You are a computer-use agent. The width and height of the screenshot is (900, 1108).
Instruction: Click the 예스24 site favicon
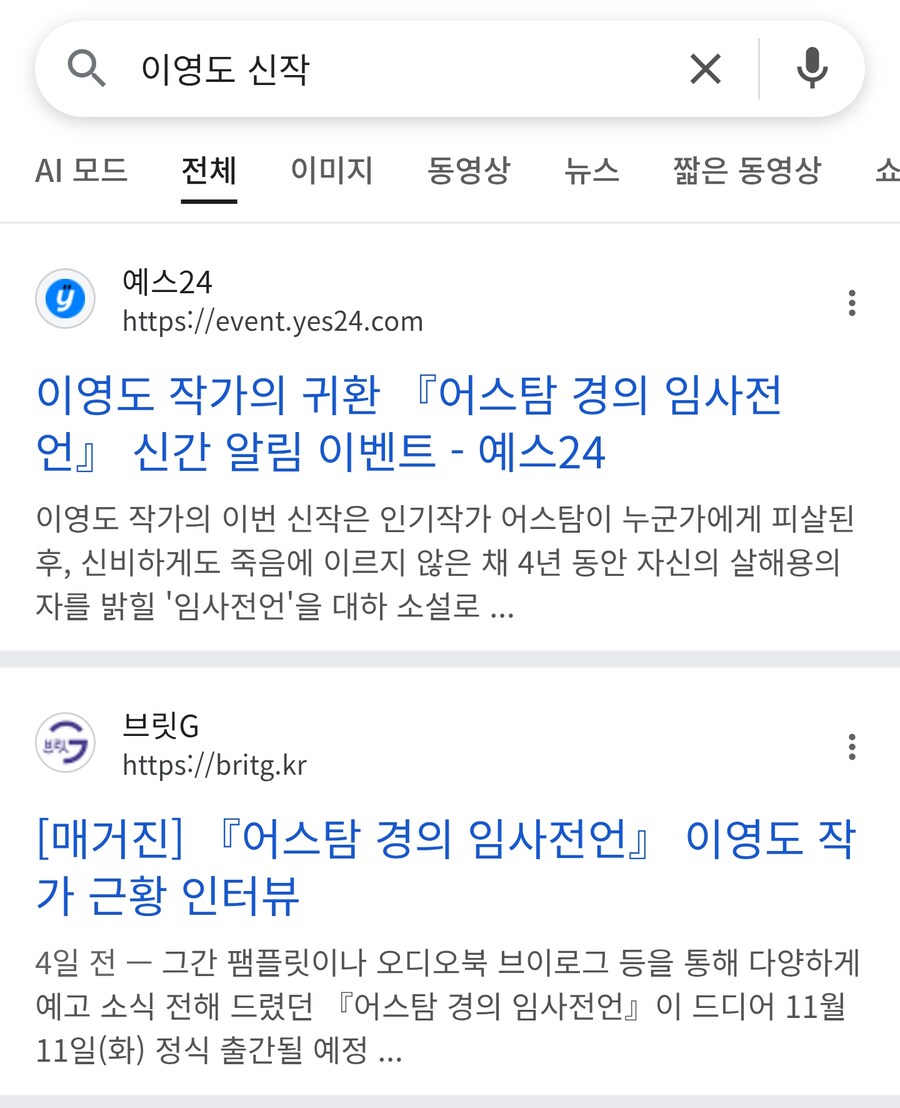[66, 299]
